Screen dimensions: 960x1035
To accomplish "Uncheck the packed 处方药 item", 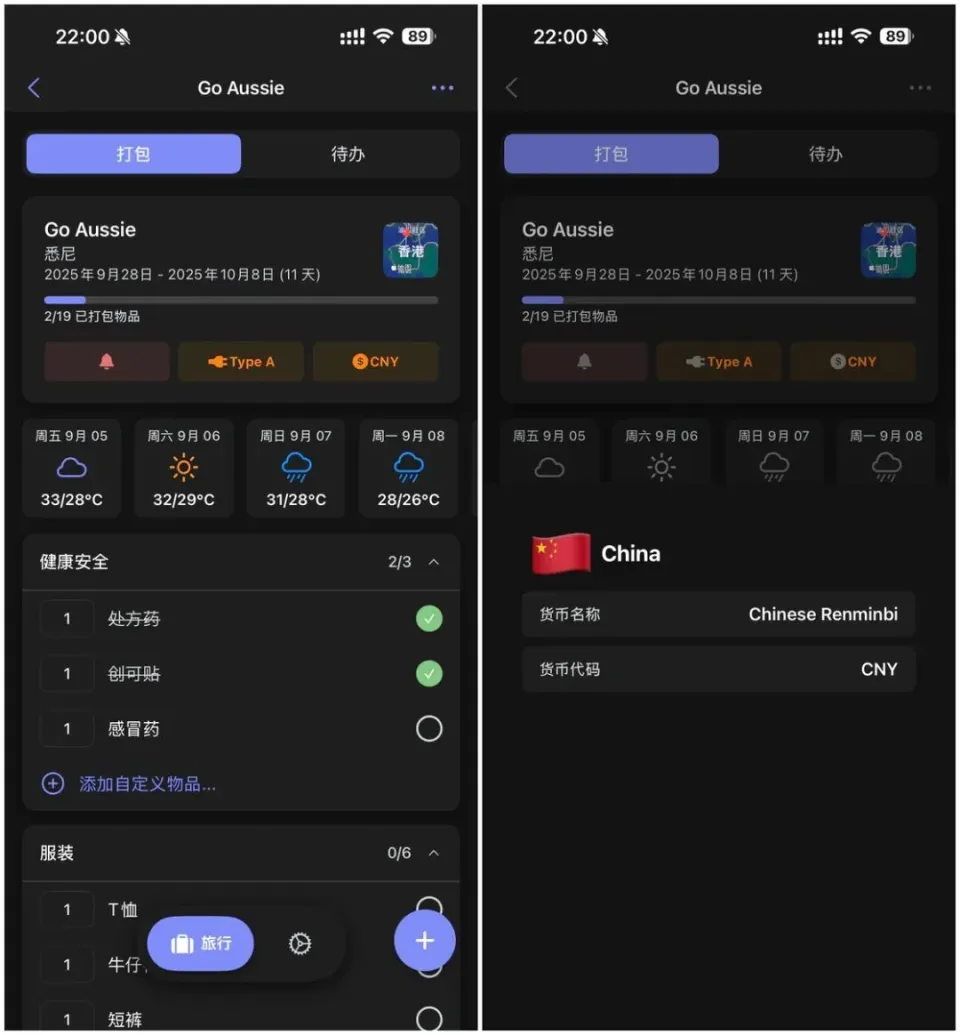I will coord(429,619).
